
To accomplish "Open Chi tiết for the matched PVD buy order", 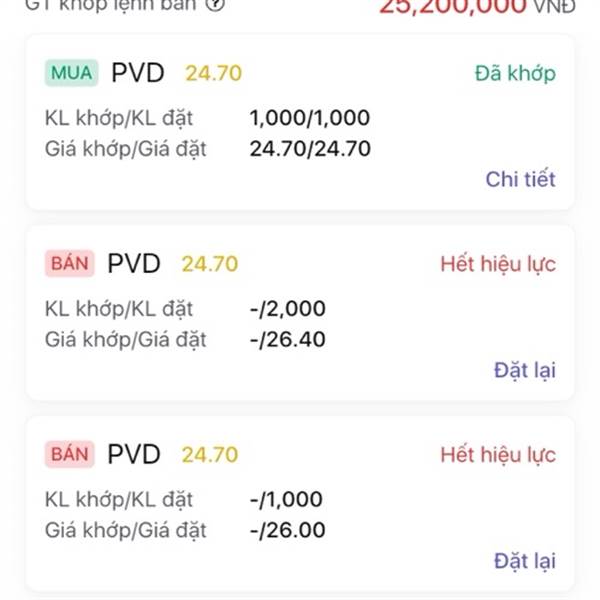I will 520,180.
